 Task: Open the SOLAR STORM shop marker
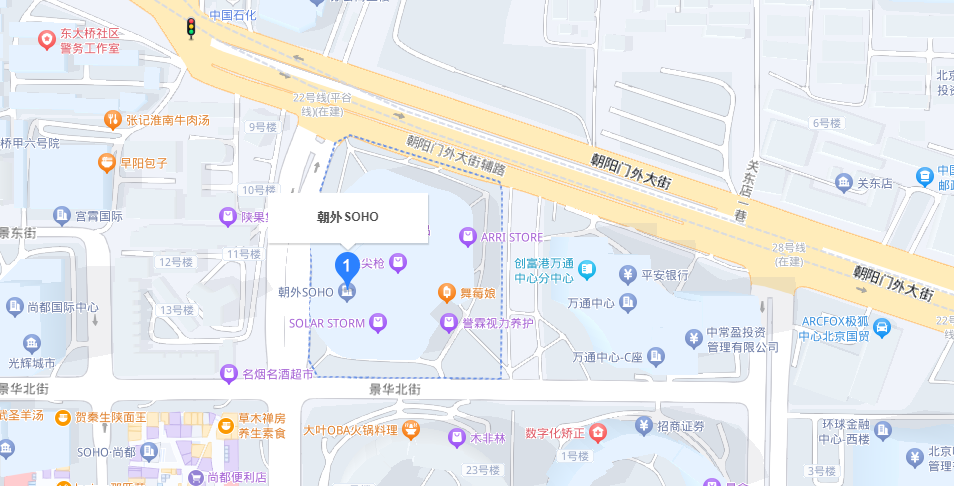pyautogui.click(x=378, y=322)
